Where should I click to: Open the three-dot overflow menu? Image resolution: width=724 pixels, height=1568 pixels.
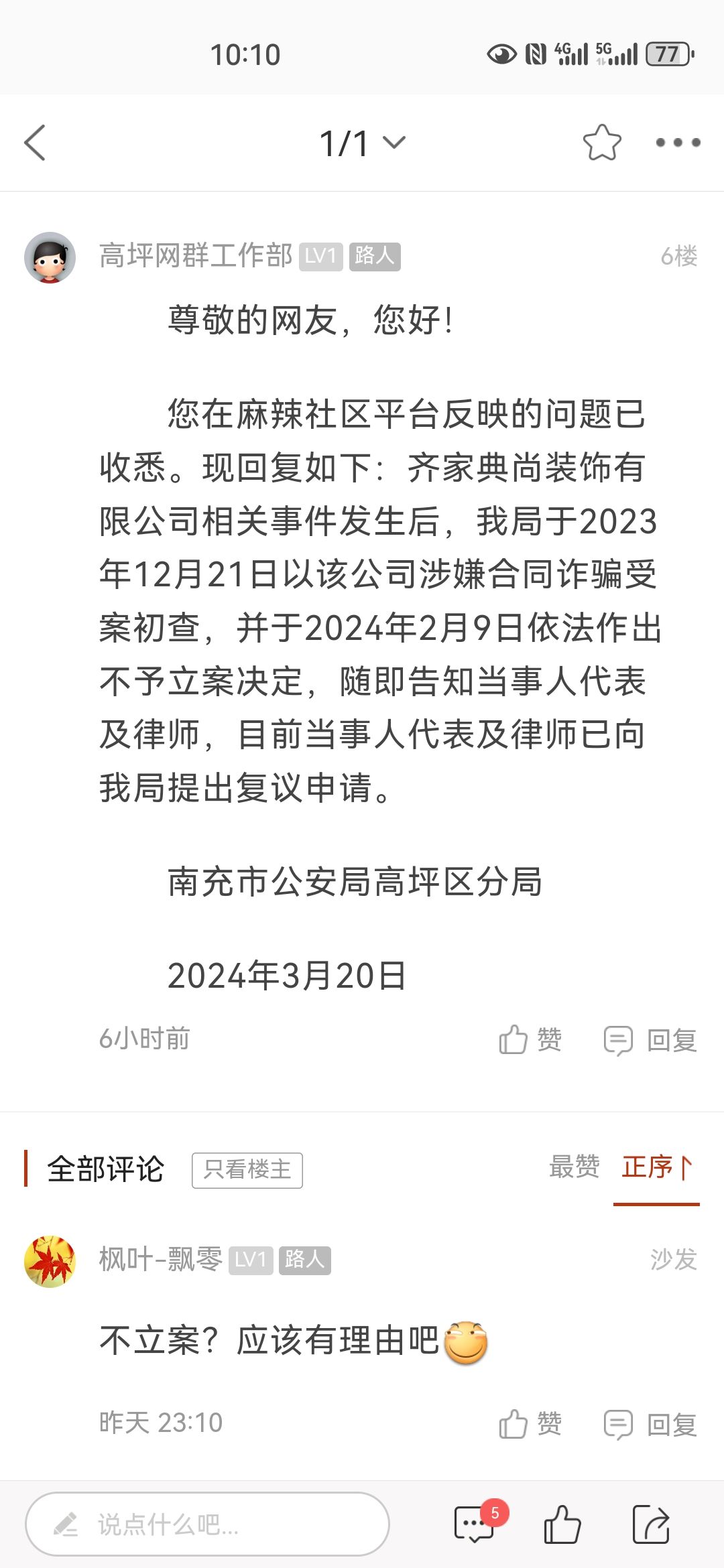pyautogui.click(x=678, y=143)
